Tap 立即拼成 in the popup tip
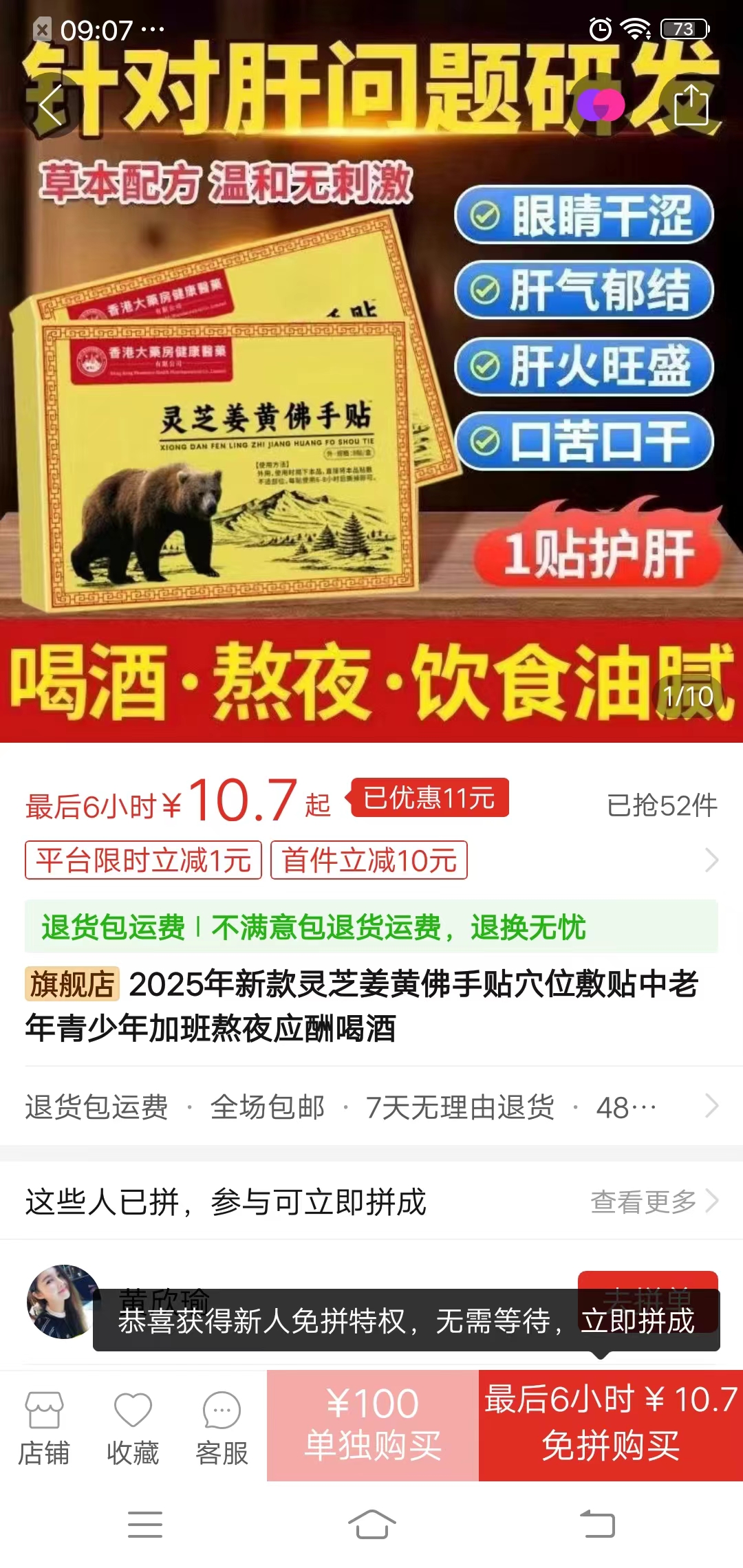Image resolution: width=743 pixels, height=1568 pixels. coord(638,1321)
